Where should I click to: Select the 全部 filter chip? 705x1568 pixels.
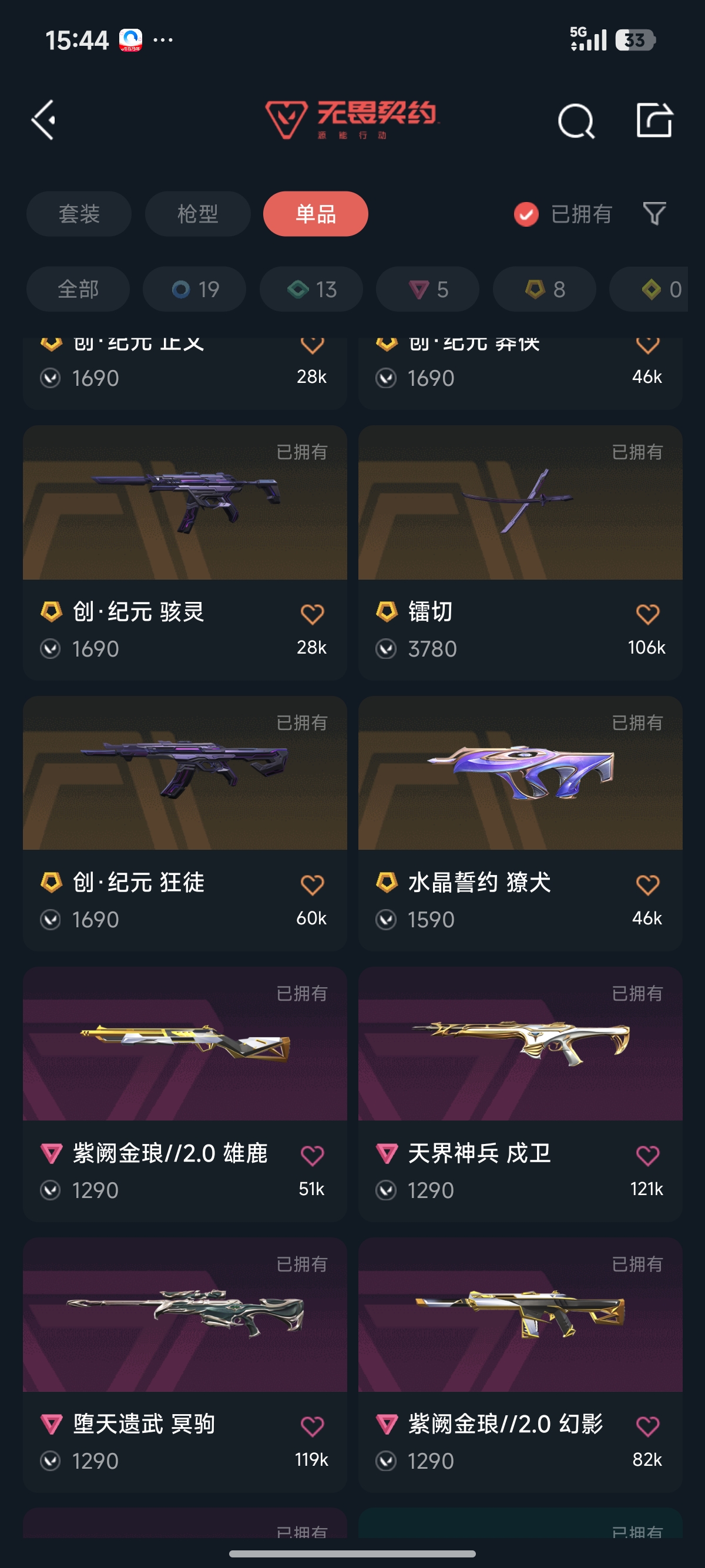point(78,289)
